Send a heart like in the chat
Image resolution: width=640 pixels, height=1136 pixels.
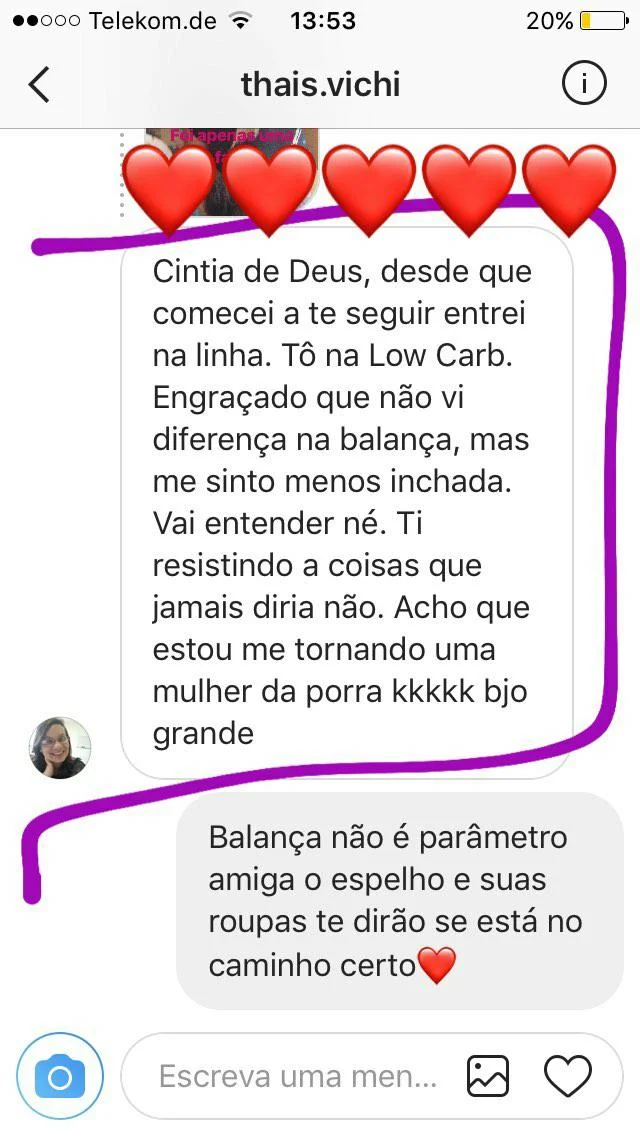tap(568, 1076)
